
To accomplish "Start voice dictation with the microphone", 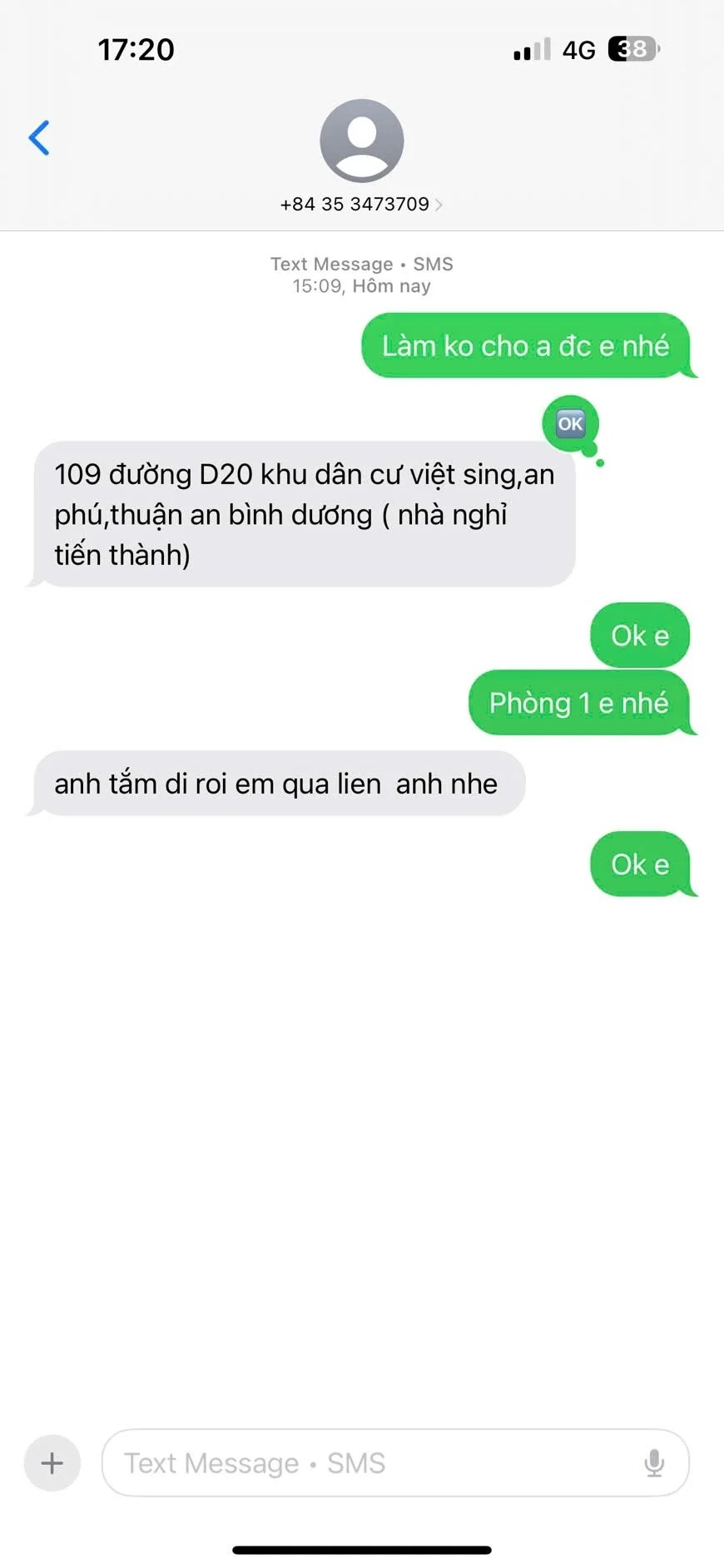I will click(654, 1462).
